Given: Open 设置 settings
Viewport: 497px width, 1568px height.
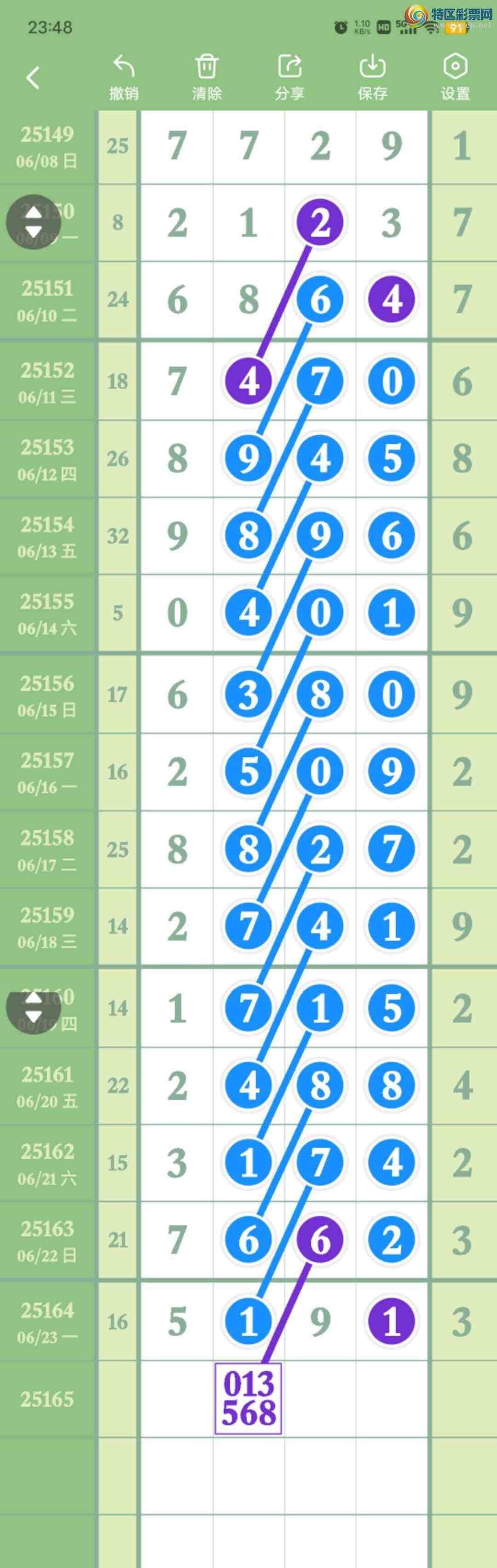Looking at the screenshot, I should [455, 78].
